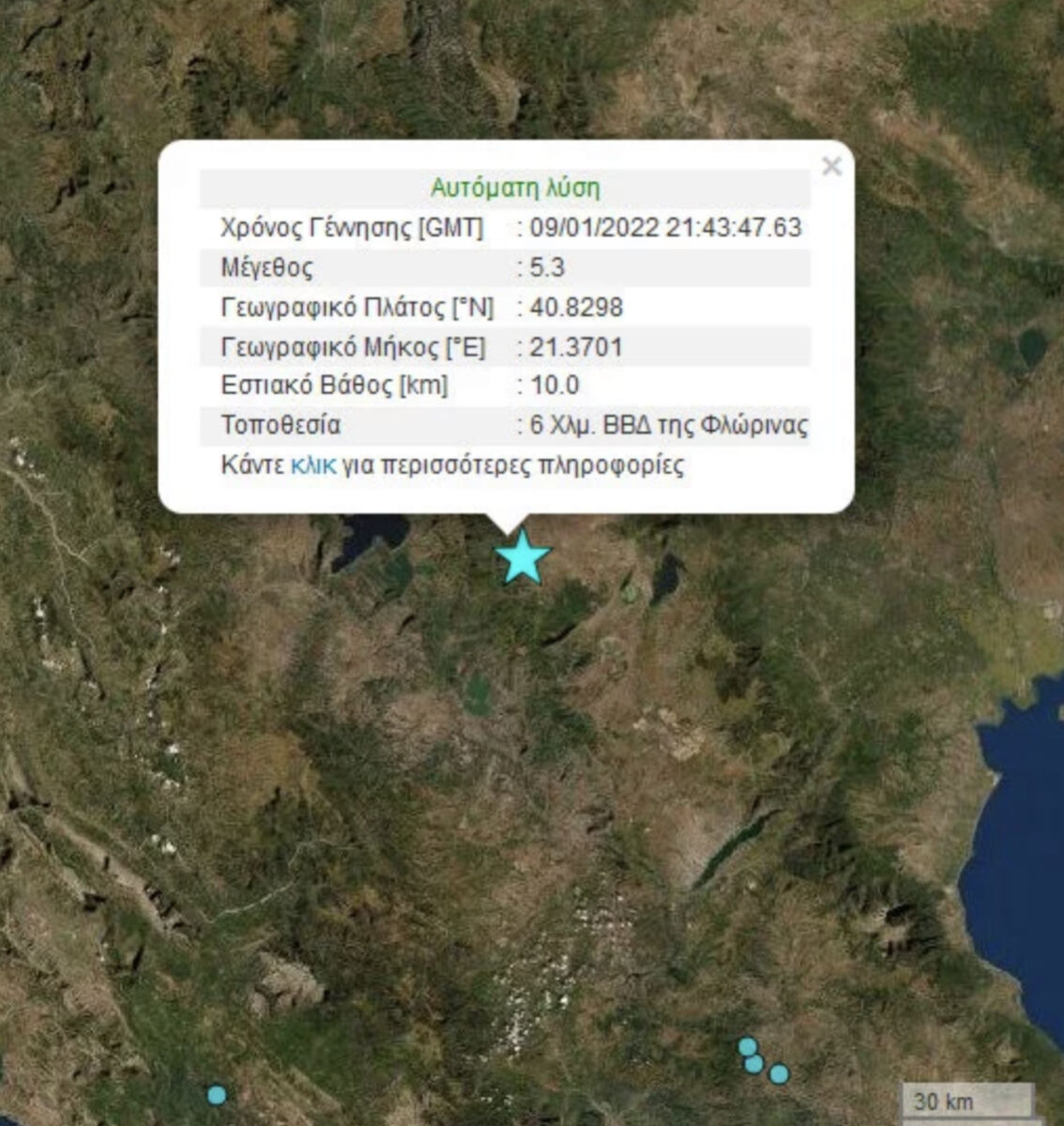Image resolution: width=1064 pixels, height=1126 pixels.
Task: Tap the cyan star epicenter marker
Action: coord(522,557)
